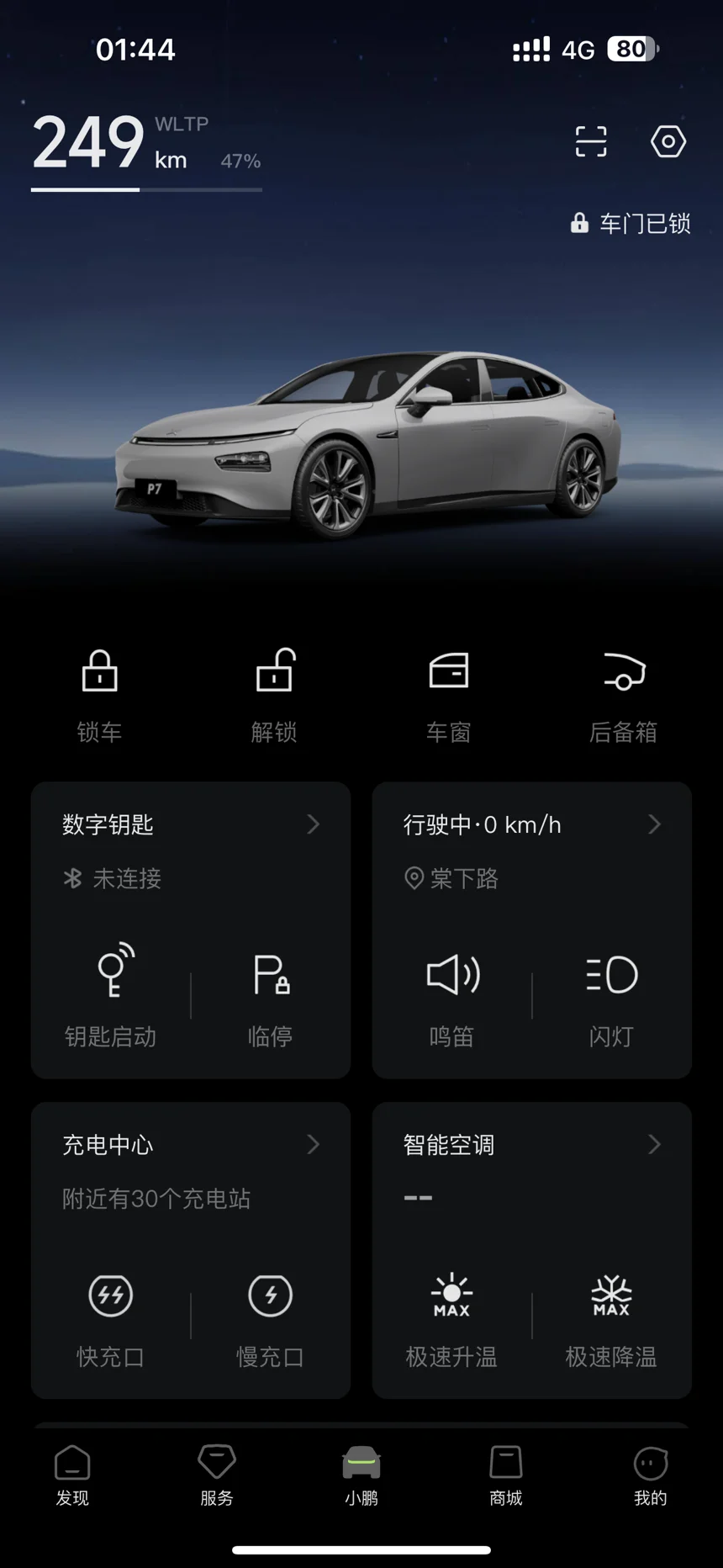This screenshot has height=1568, width=723.
Task: Open the 充电中心 charging center
Action: pyautogui.click(x=191, y=1145)
